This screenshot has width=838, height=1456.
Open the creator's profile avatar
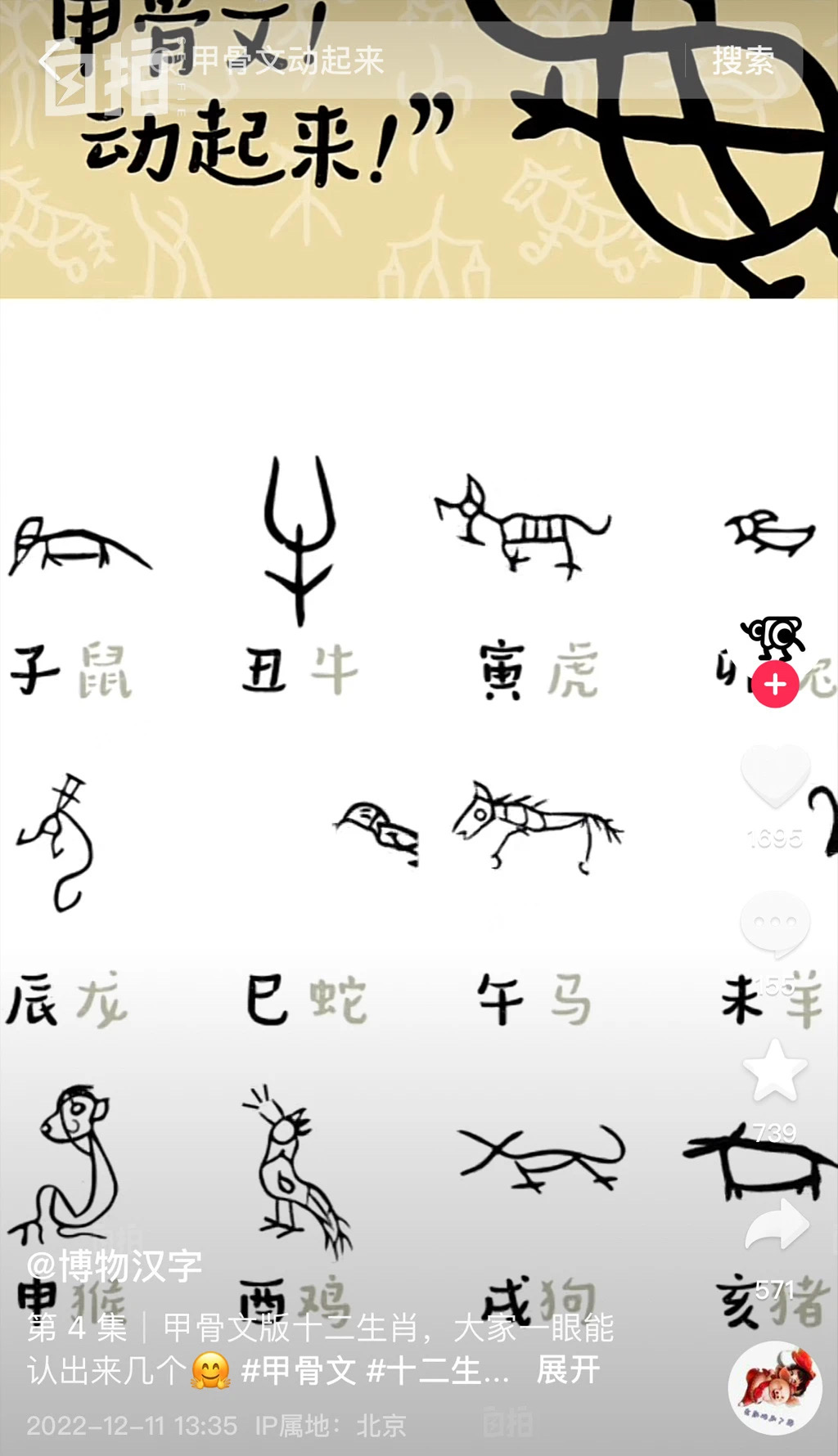click(x=774, y=638)
